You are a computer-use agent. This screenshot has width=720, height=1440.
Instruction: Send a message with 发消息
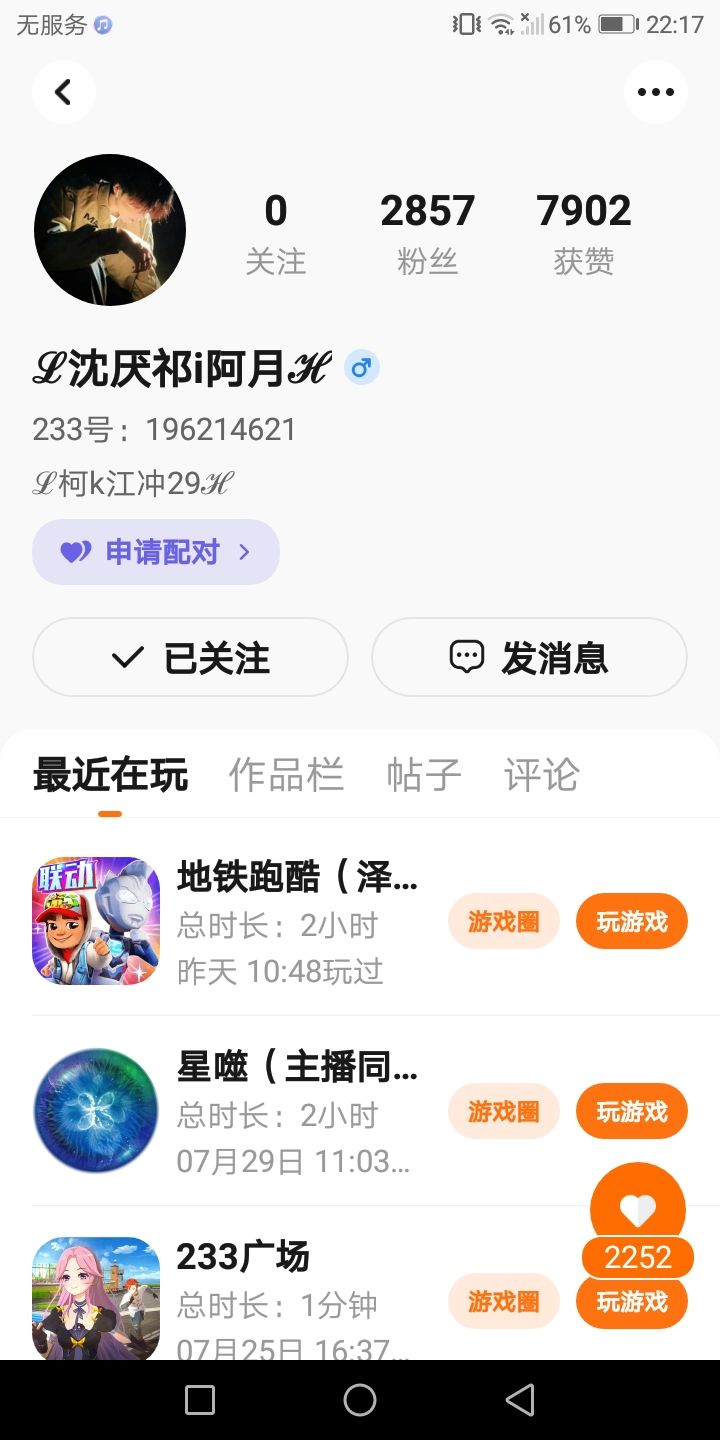coord(529,657)
